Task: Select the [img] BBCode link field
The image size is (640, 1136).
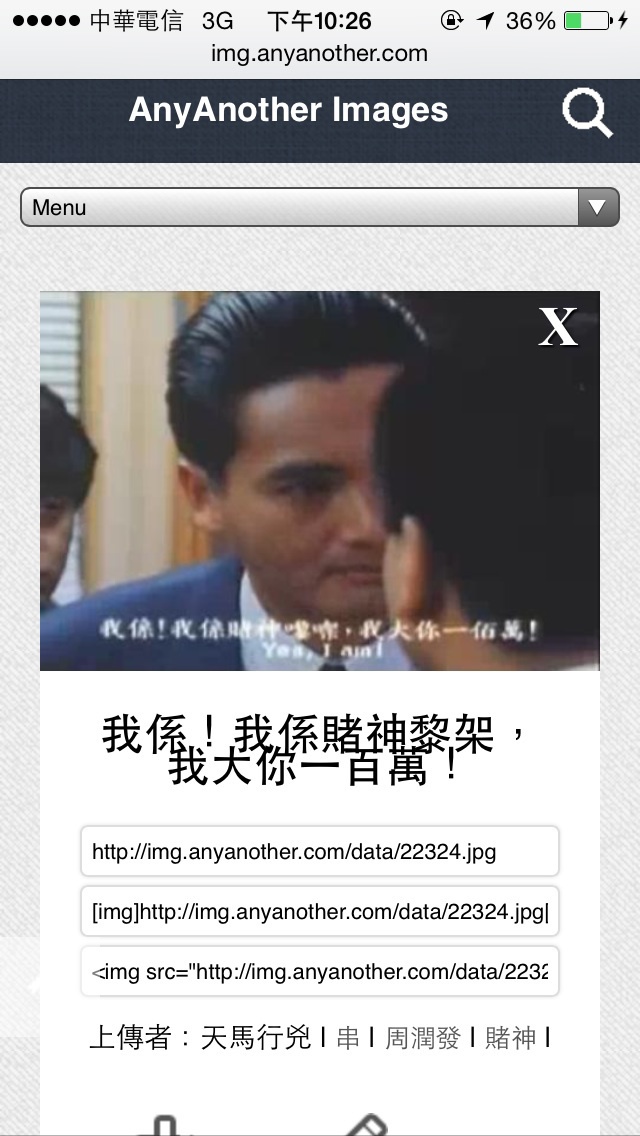Action: pos(320,911)
